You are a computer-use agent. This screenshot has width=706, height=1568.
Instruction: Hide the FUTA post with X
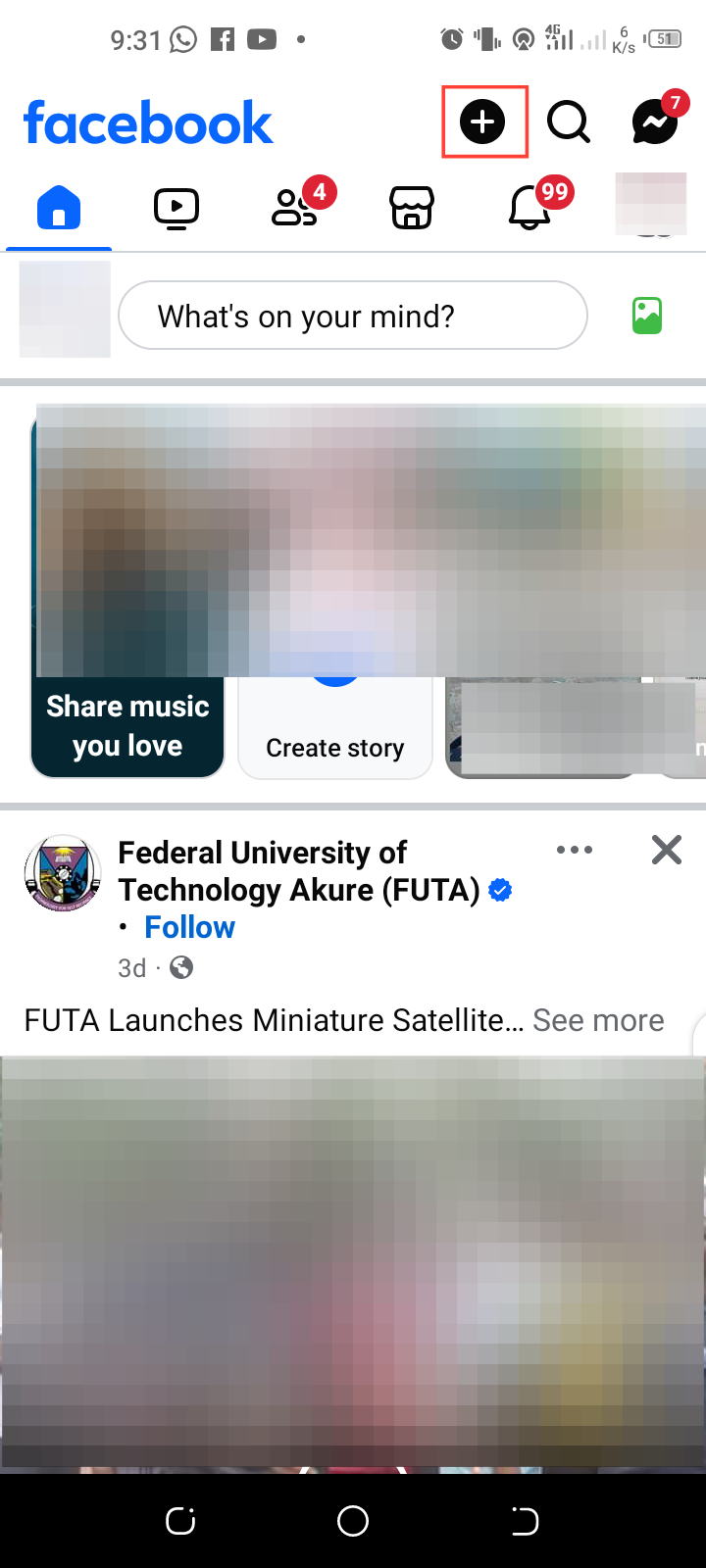pos(666,850)
